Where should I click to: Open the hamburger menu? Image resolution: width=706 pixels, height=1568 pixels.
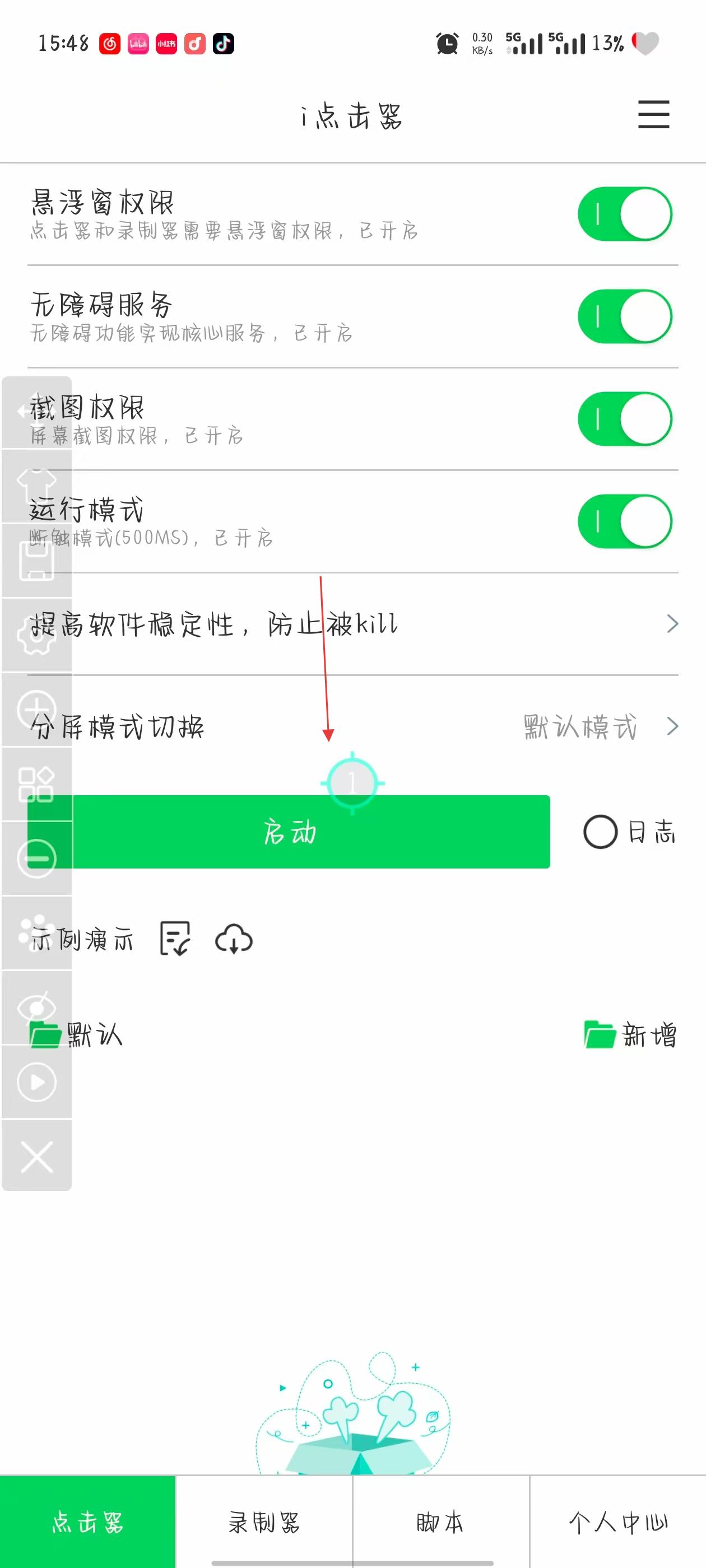[x=653, y=114]
